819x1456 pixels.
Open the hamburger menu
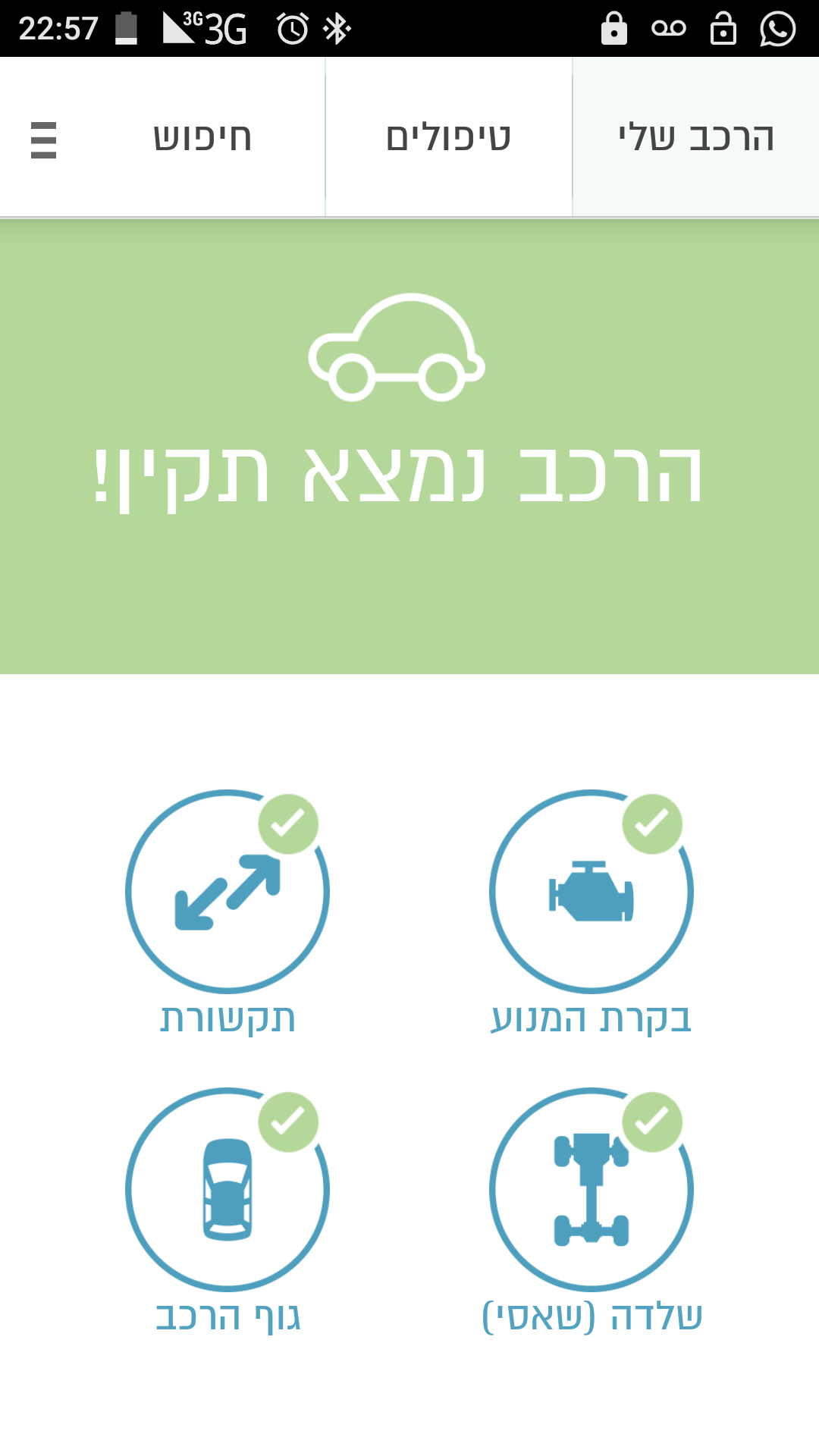pyautogui.click(x=43, y=140)
